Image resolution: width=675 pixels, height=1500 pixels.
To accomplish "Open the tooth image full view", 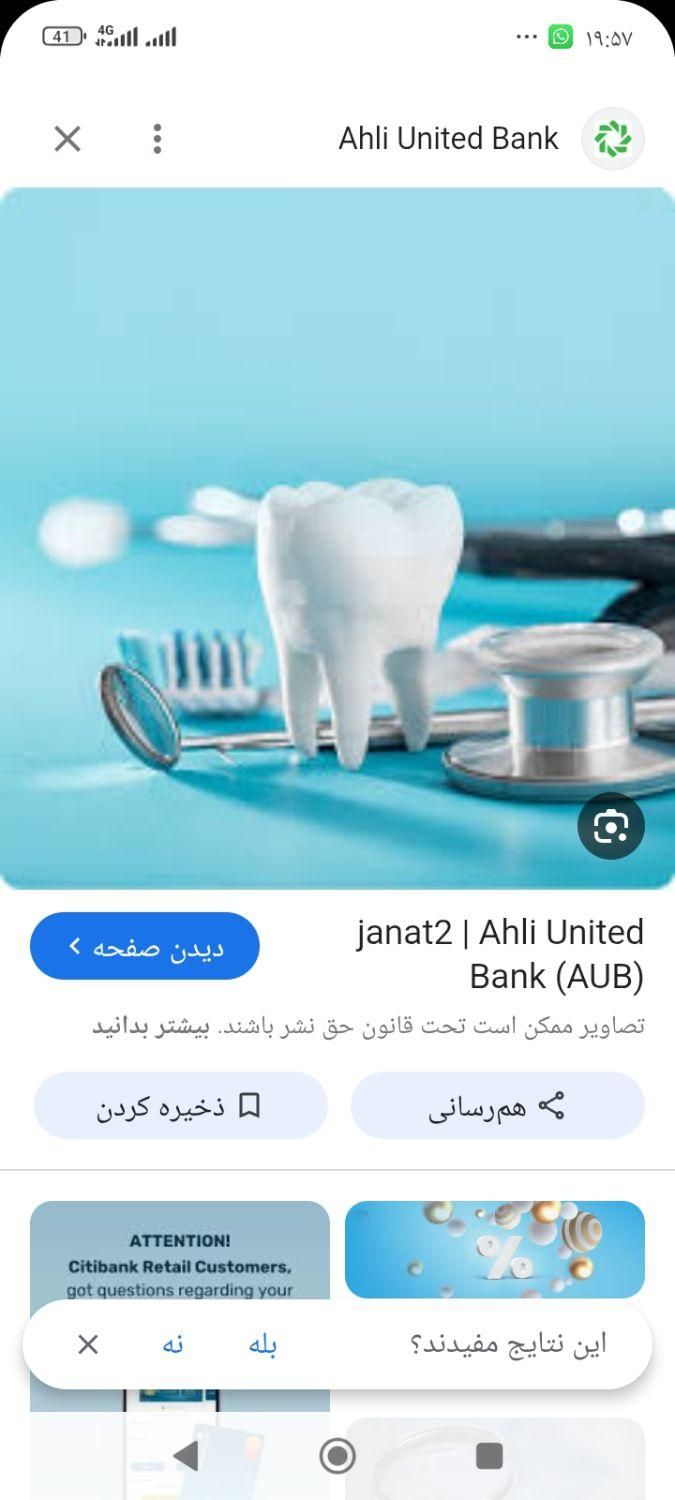I will [x=337, y=540].
